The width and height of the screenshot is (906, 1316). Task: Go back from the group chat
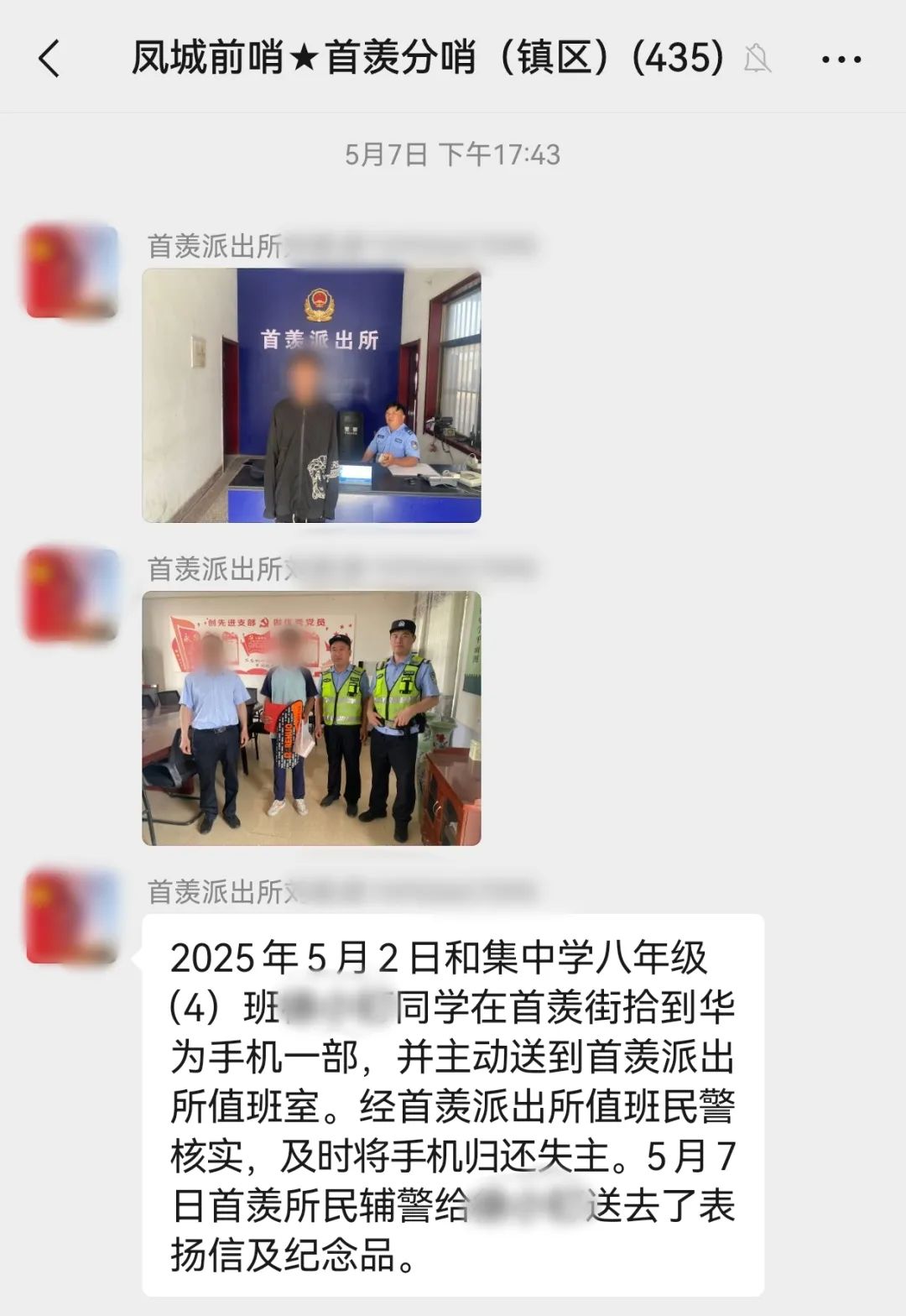(x=49, y=60)
